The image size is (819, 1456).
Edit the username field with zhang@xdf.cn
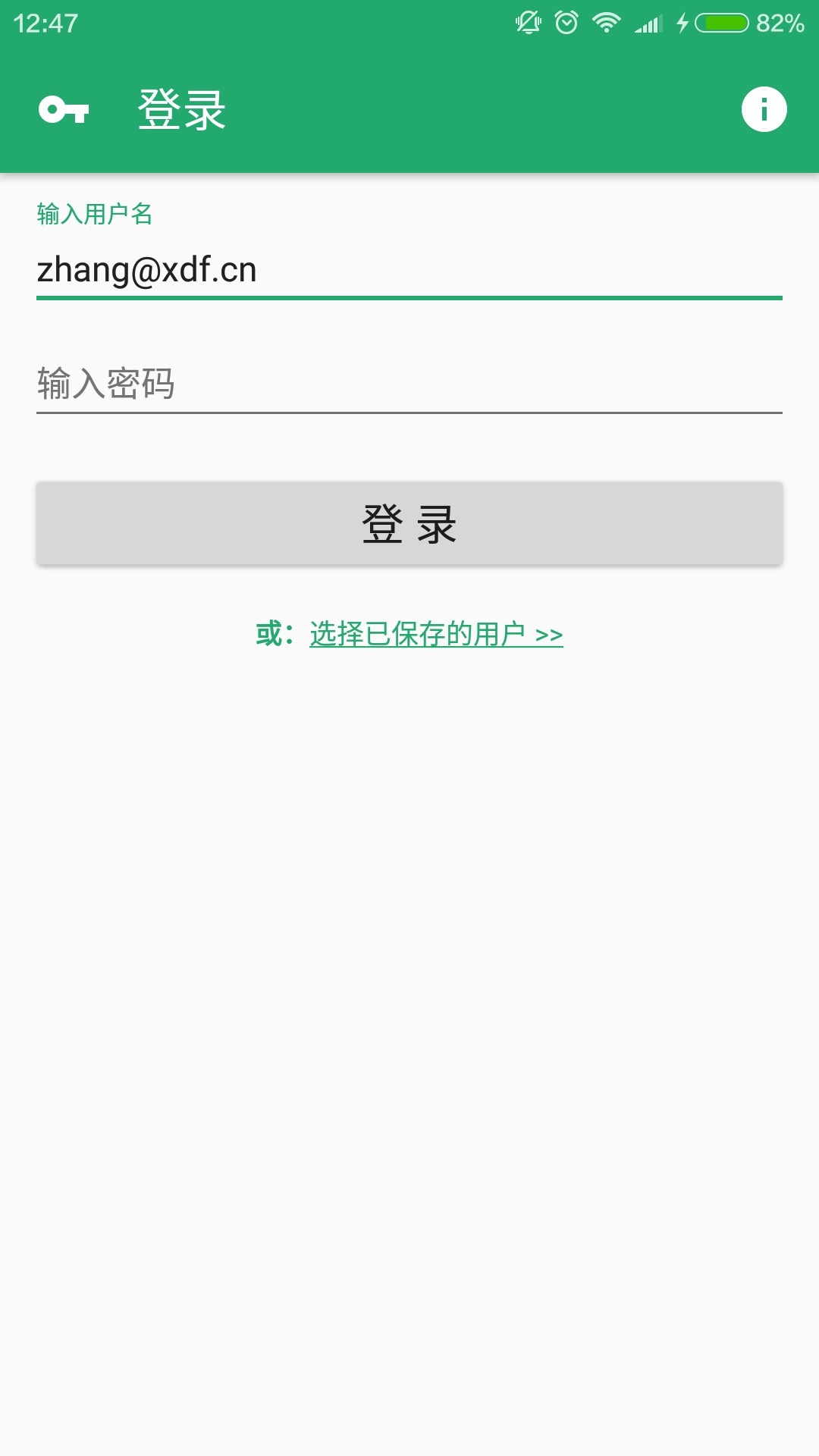(409, 270)
